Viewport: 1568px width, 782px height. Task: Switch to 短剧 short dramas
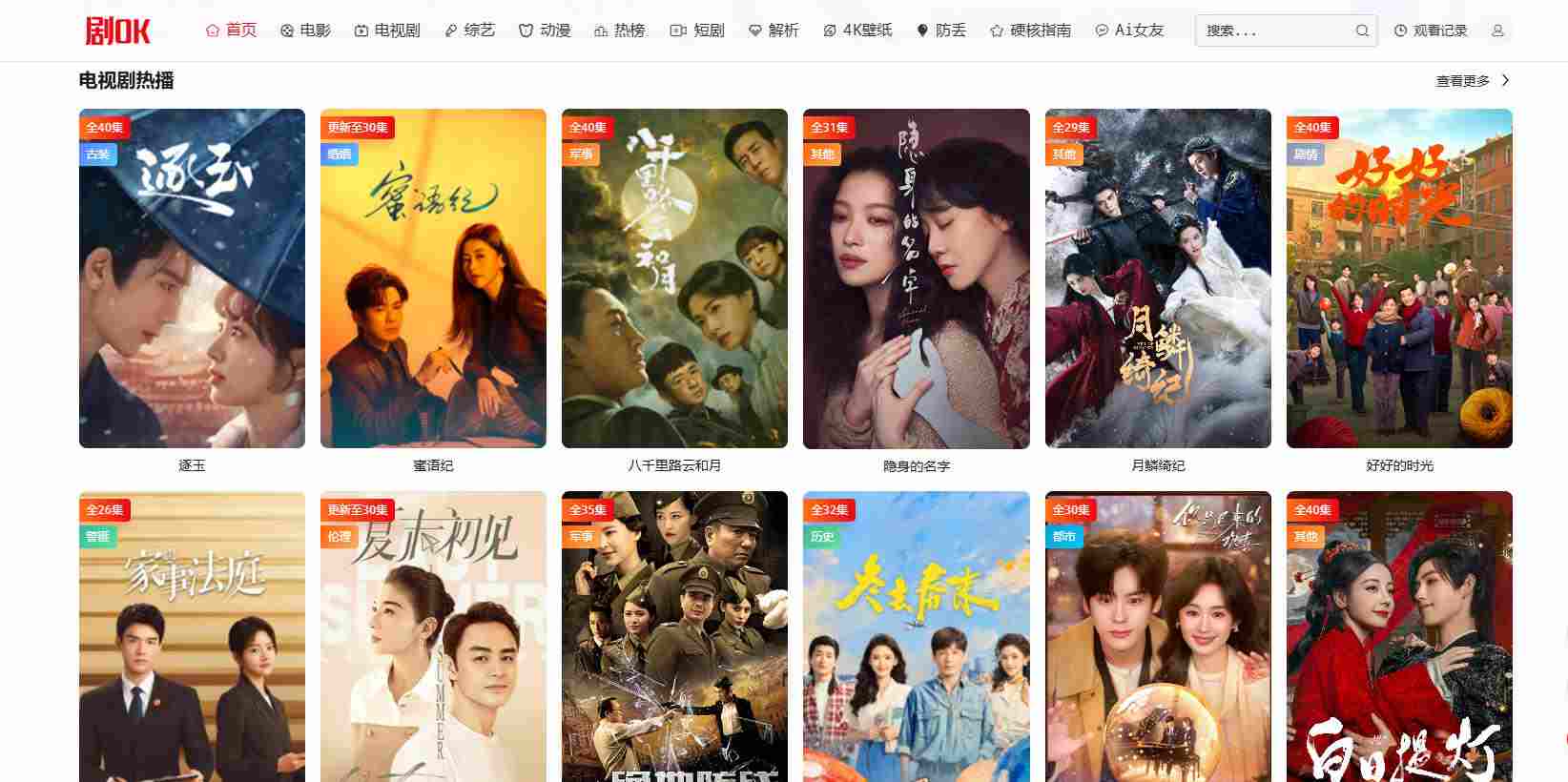click(697, 31)
